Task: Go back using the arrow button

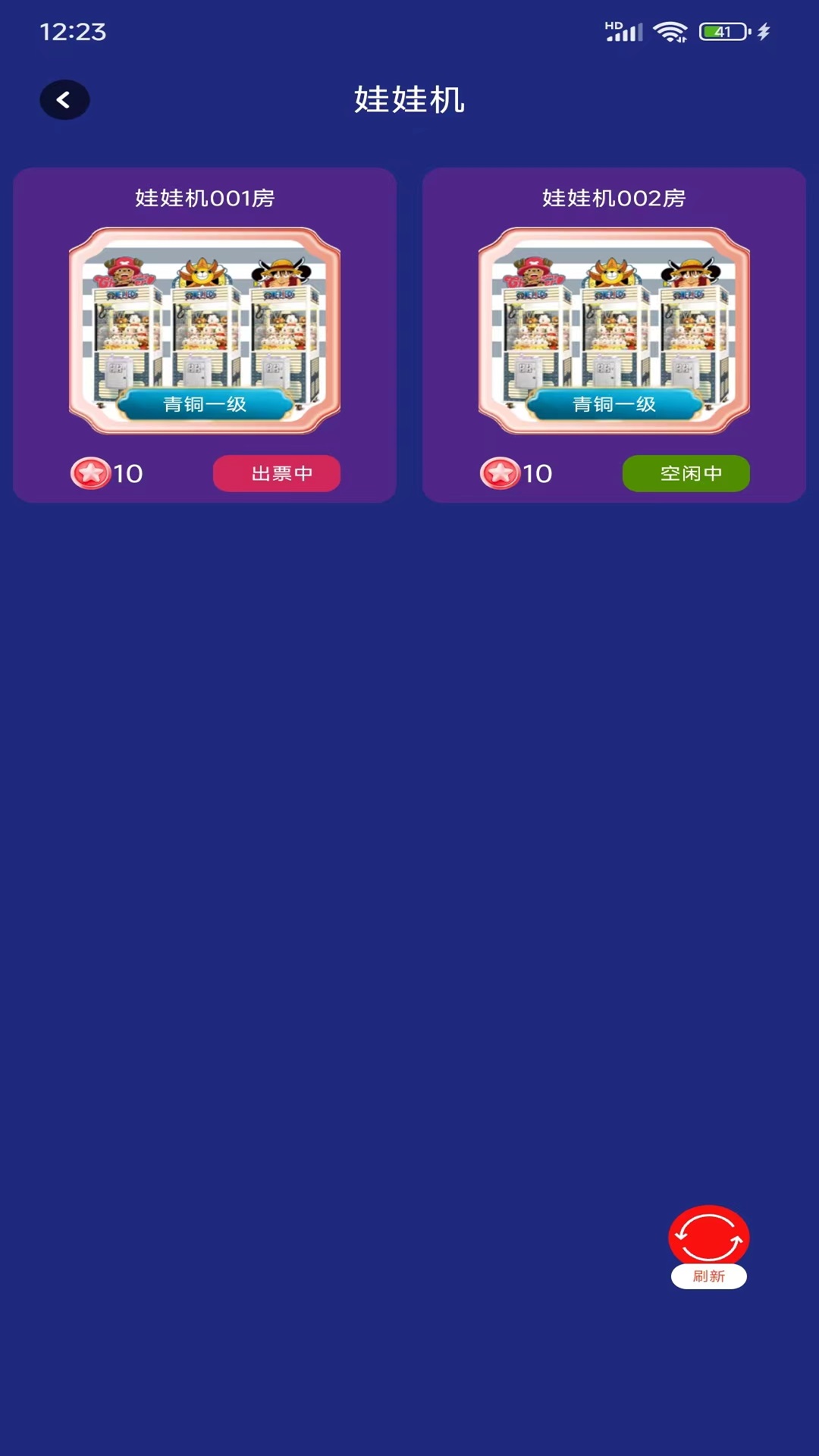Action: coord(64,100)
